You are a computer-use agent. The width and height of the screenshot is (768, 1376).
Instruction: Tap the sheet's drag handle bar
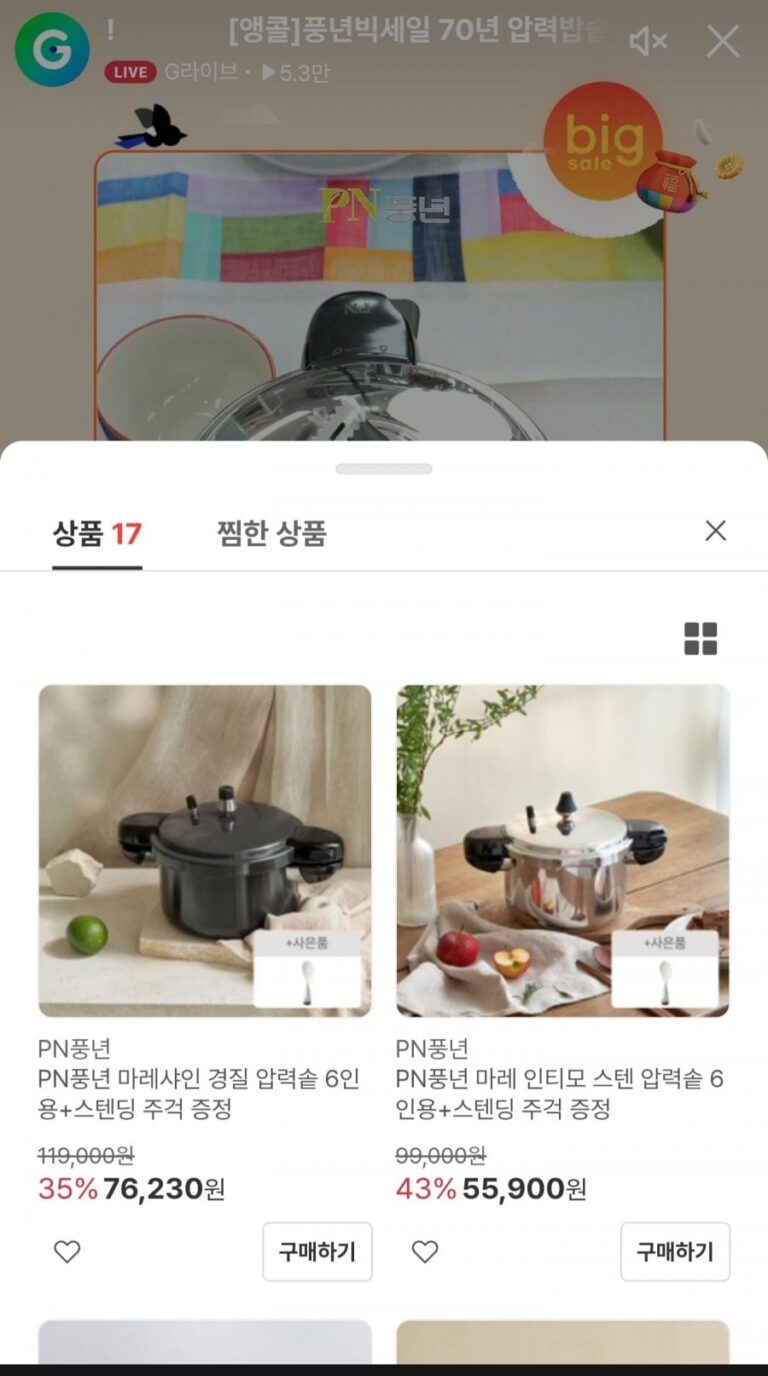(x=384, y=469)
